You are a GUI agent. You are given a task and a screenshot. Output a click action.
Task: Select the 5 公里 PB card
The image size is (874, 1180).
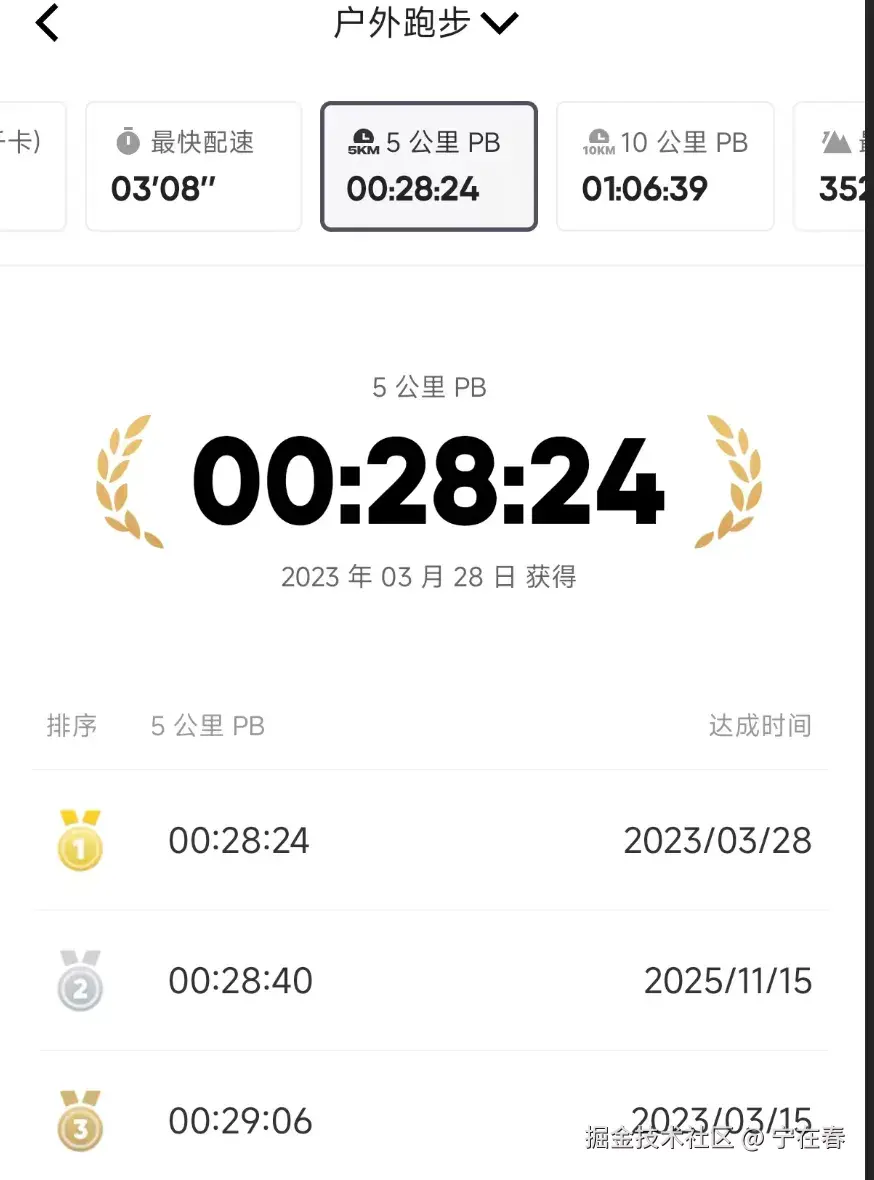[429, 167]
